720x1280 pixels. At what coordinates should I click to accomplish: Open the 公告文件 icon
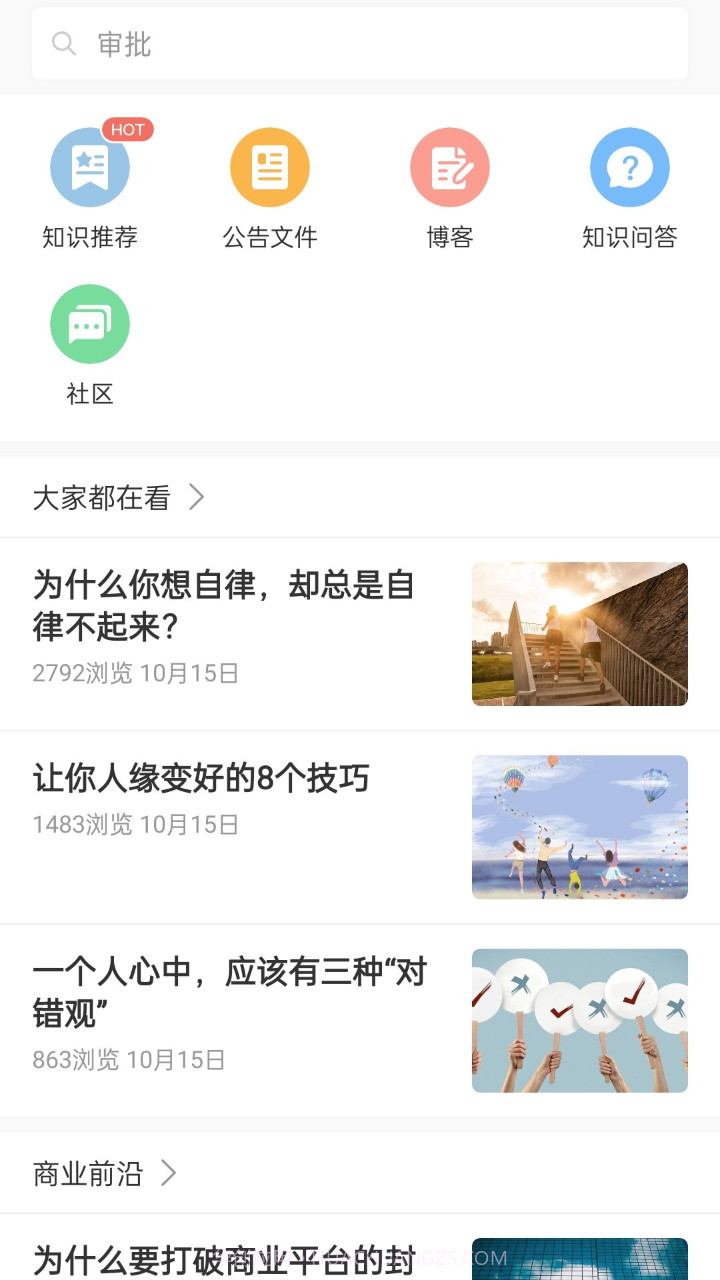pyautogui.click(x=270, y=166)
